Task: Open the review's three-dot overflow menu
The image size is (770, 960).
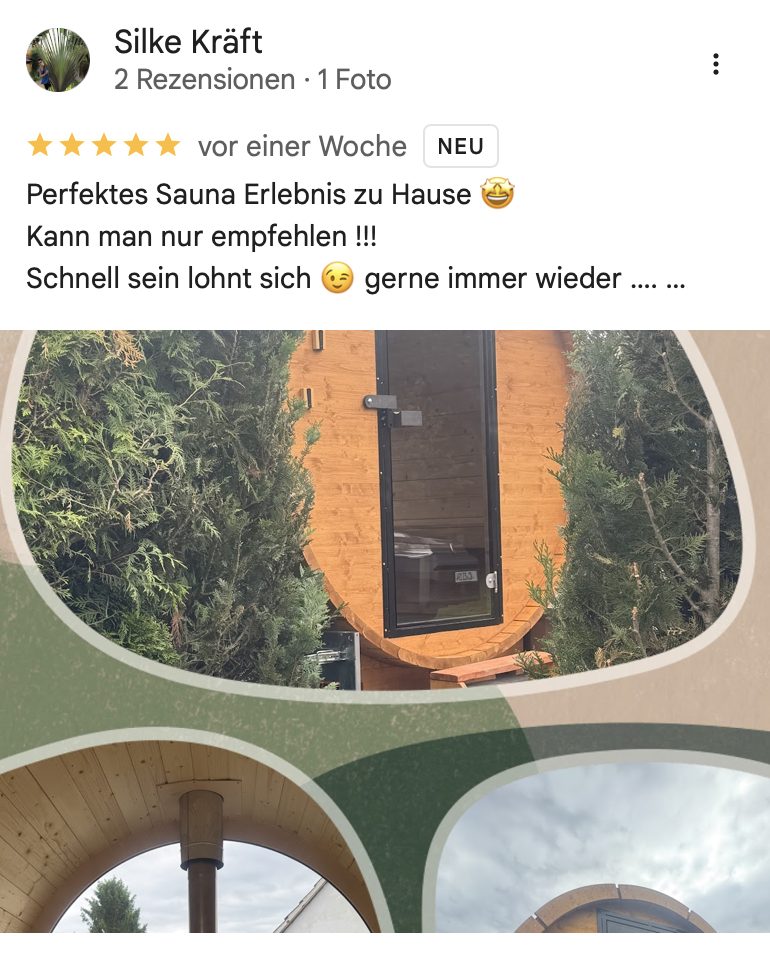Action: (x=715, y=64)
